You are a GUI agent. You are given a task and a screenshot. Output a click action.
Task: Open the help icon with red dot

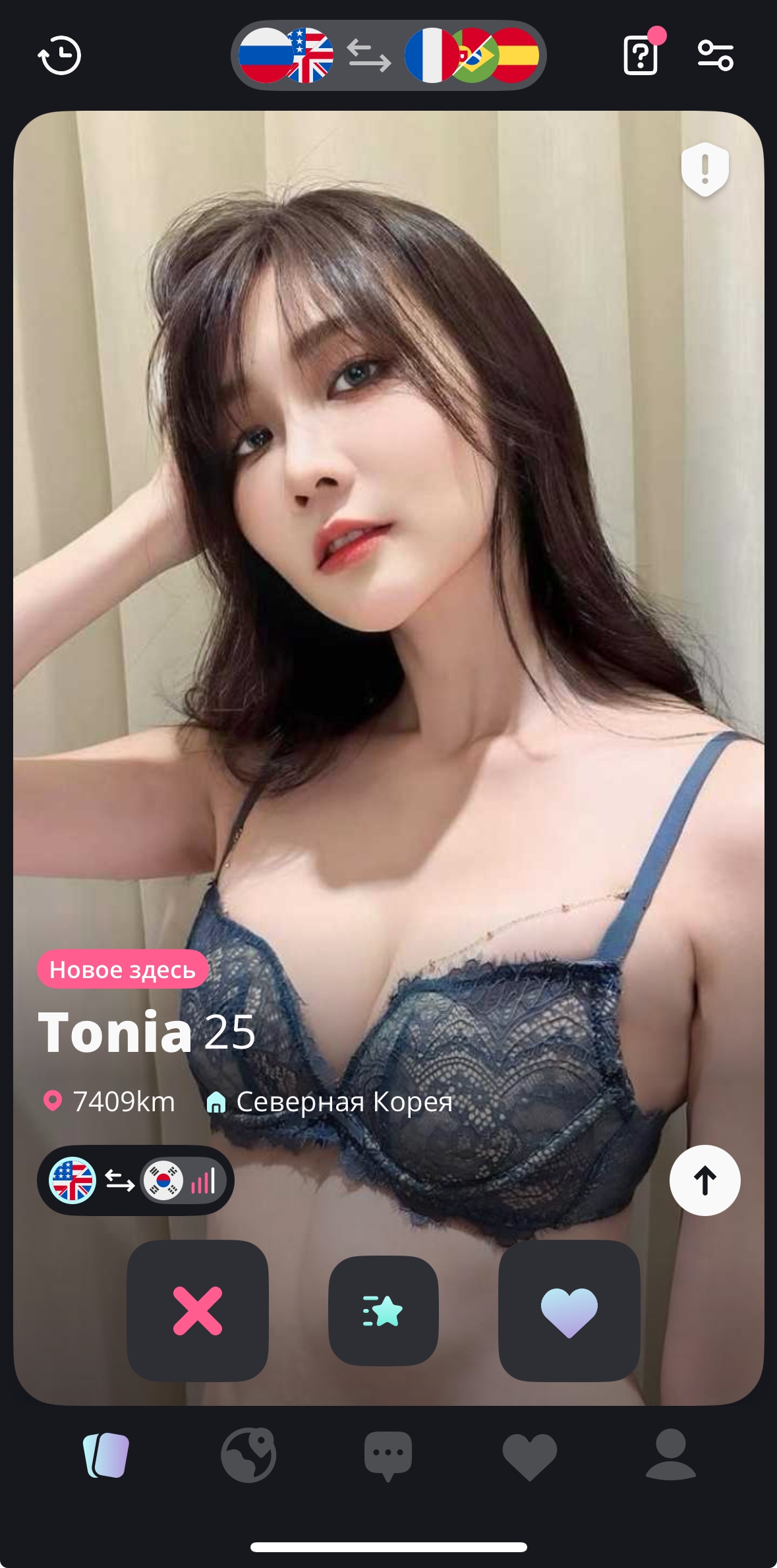641,55
